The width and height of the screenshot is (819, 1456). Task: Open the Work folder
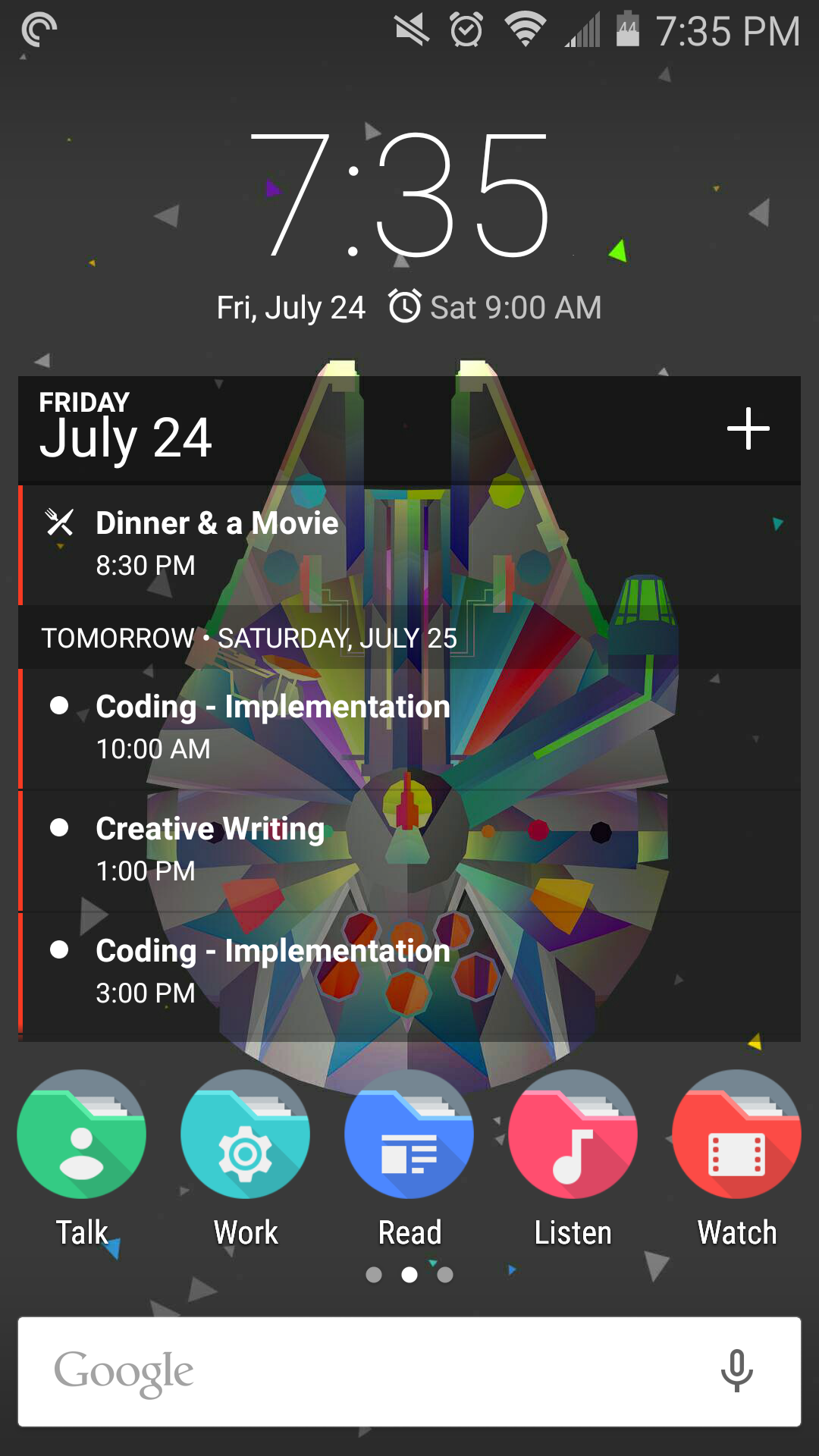point(246,1135)
